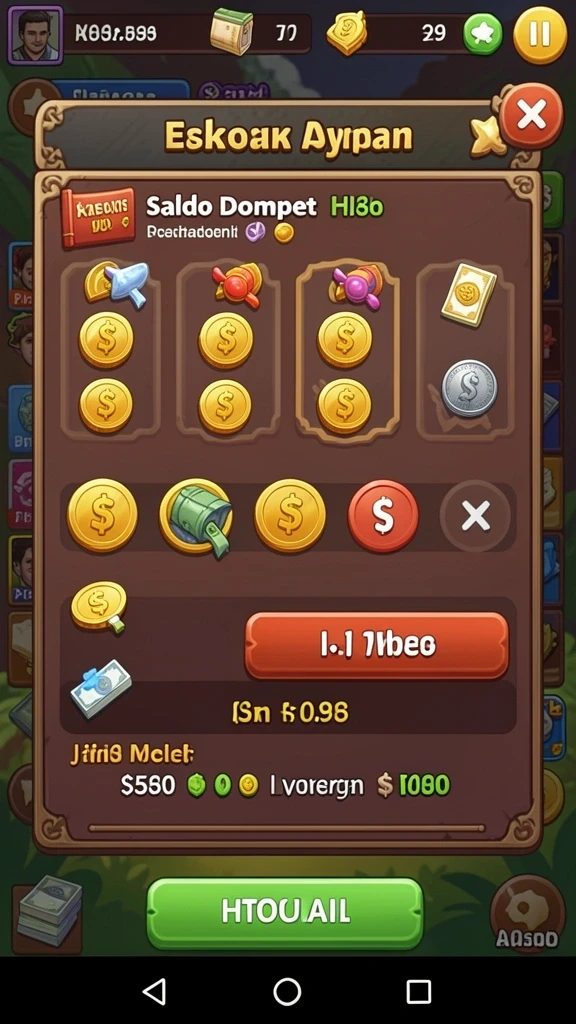Pause the game with the yellow button
This screenshot has width=576, height=1024.
tap(540, 34)
